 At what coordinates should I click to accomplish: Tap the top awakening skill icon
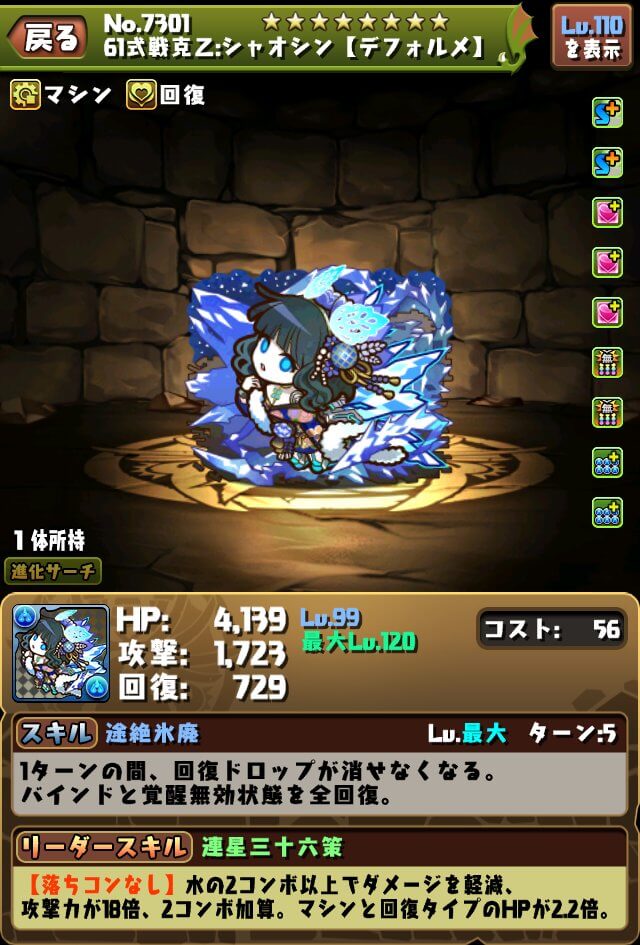607,114
